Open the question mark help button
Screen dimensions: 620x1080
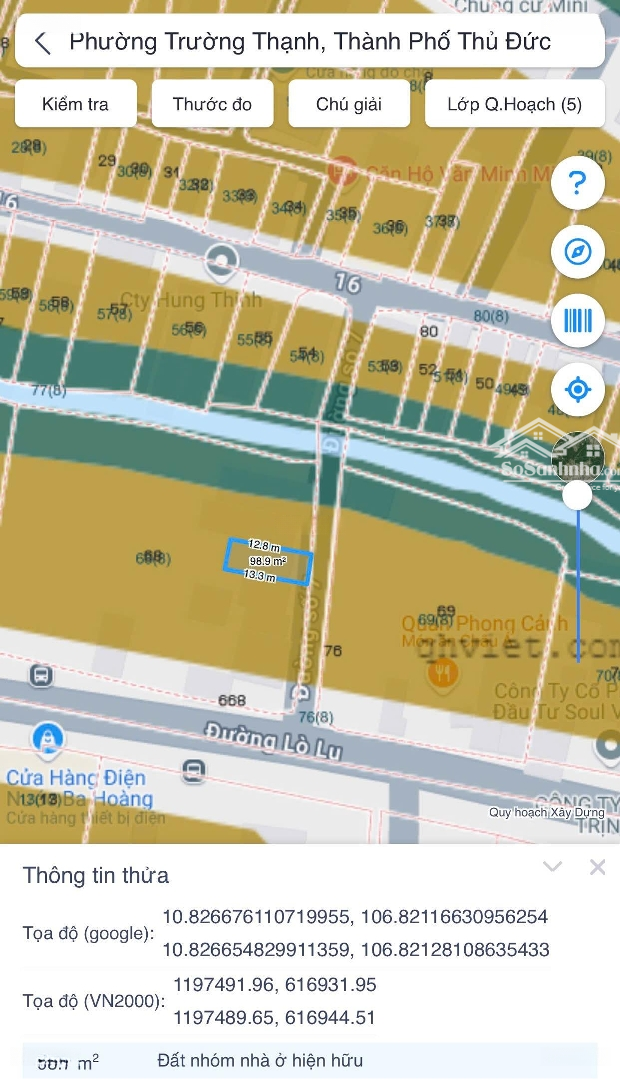(578, 183)
